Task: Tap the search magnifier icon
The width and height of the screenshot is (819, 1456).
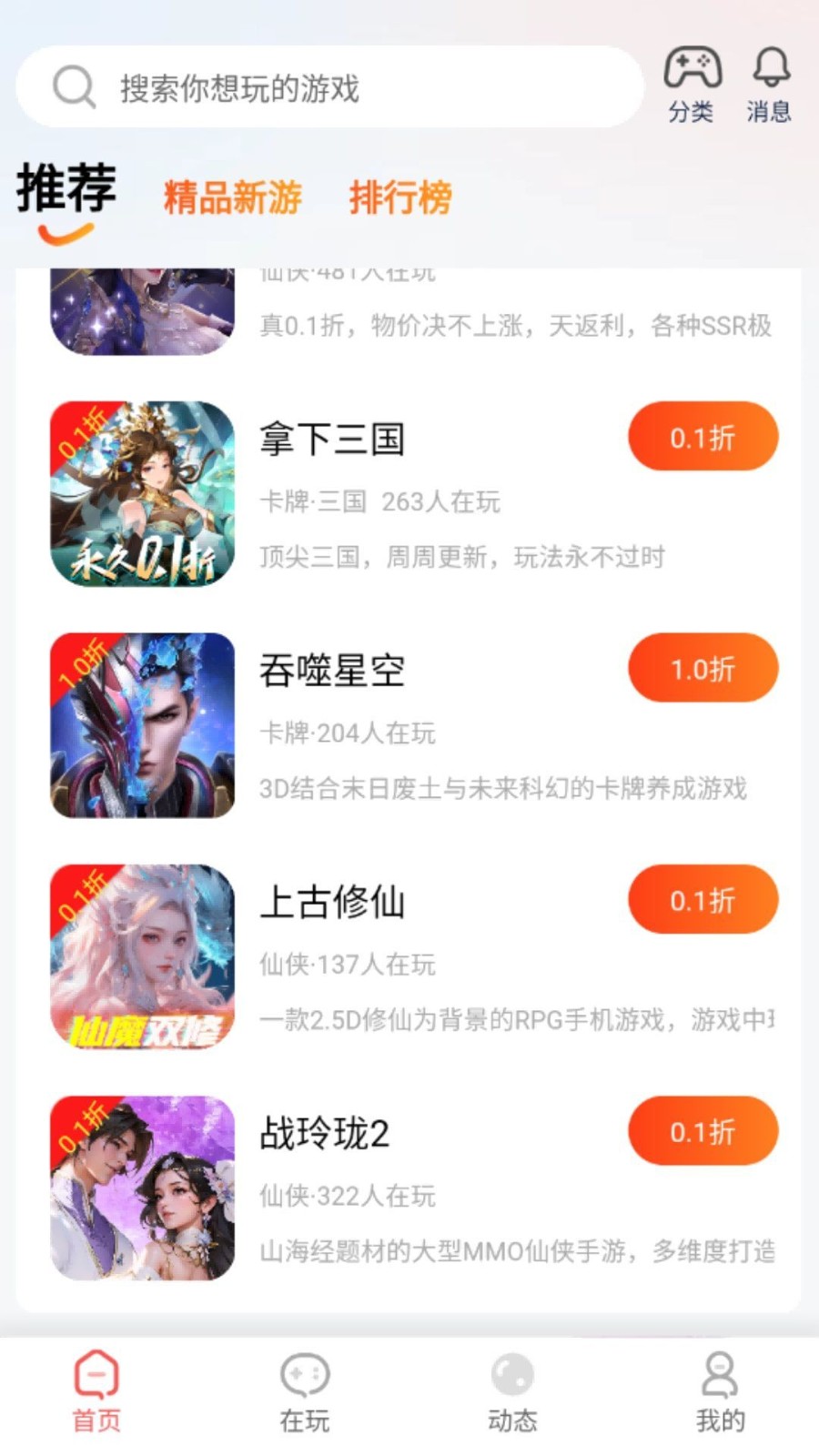Action: (74, 88)
